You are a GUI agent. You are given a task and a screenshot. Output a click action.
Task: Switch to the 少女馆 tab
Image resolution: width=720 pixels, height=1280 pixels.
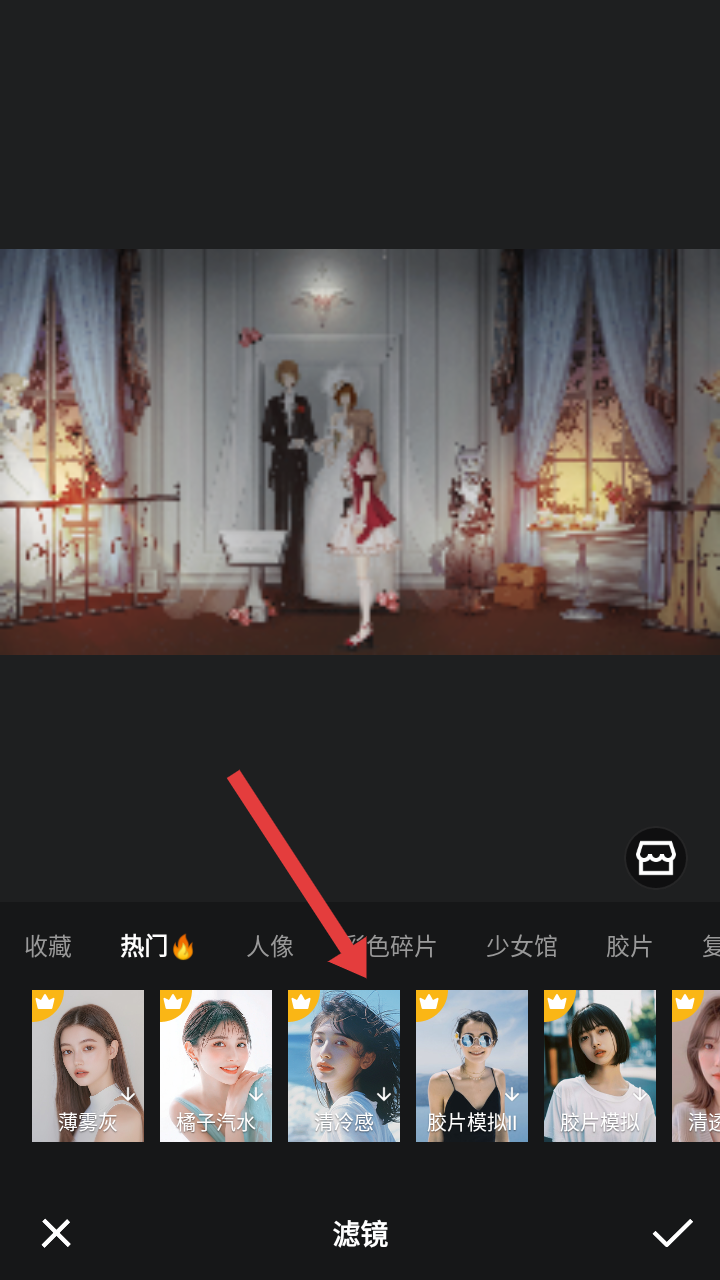tap(521, 946)
